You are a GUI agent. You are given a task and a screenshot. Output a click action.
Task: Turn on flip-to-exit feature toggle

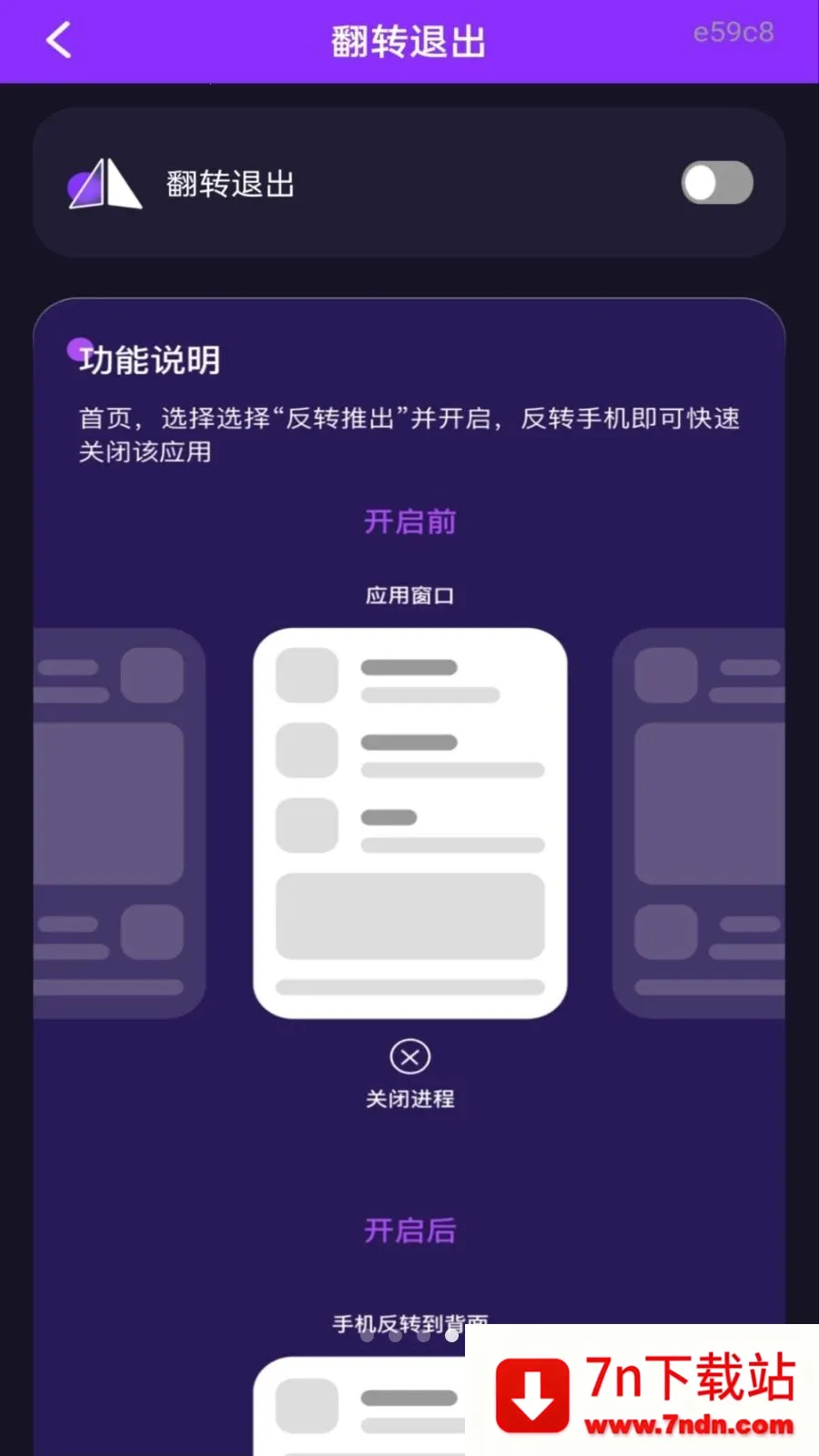717,183
